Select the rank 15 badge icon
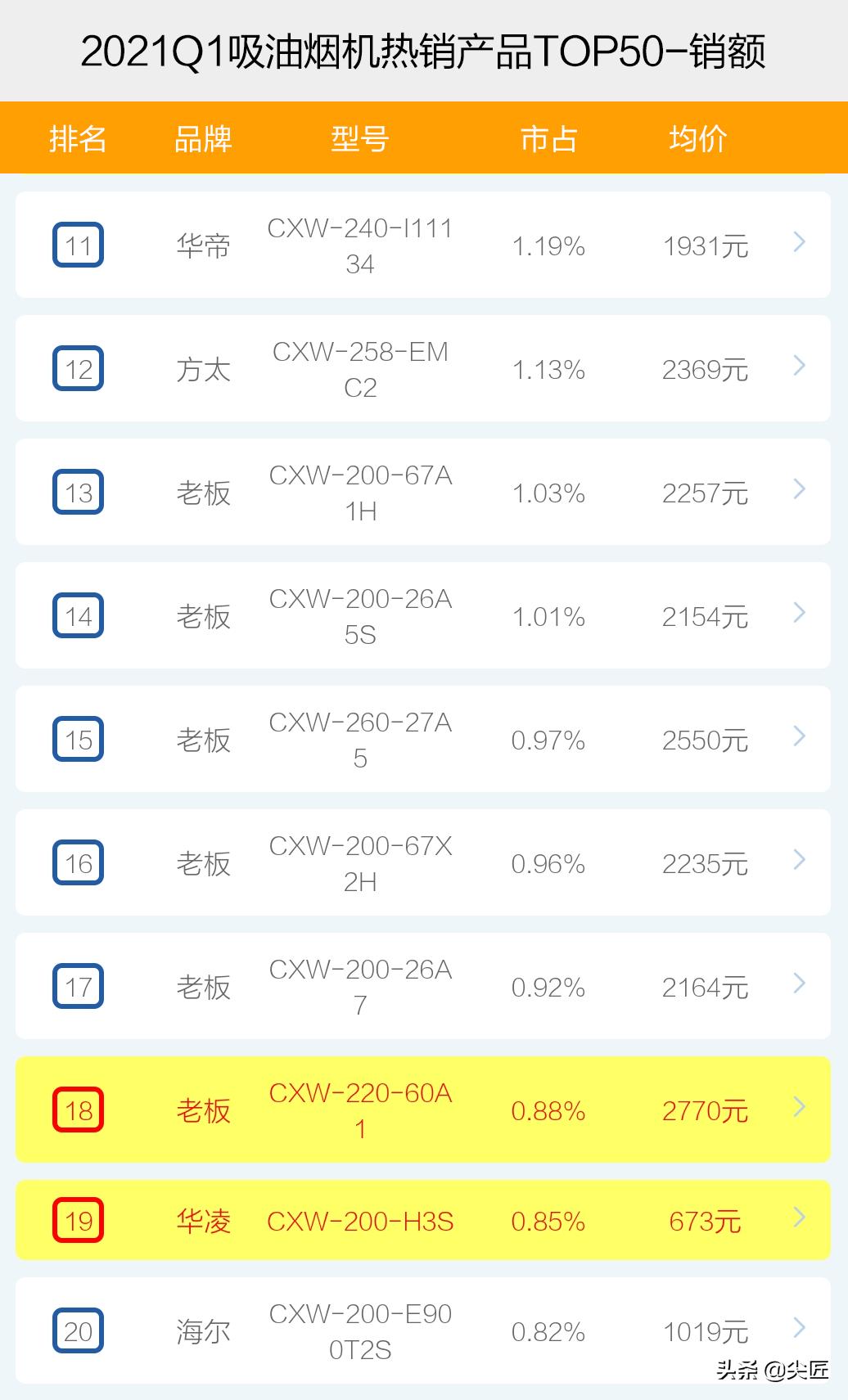This screenshot has height=1400, width=848. click(78, 739)
